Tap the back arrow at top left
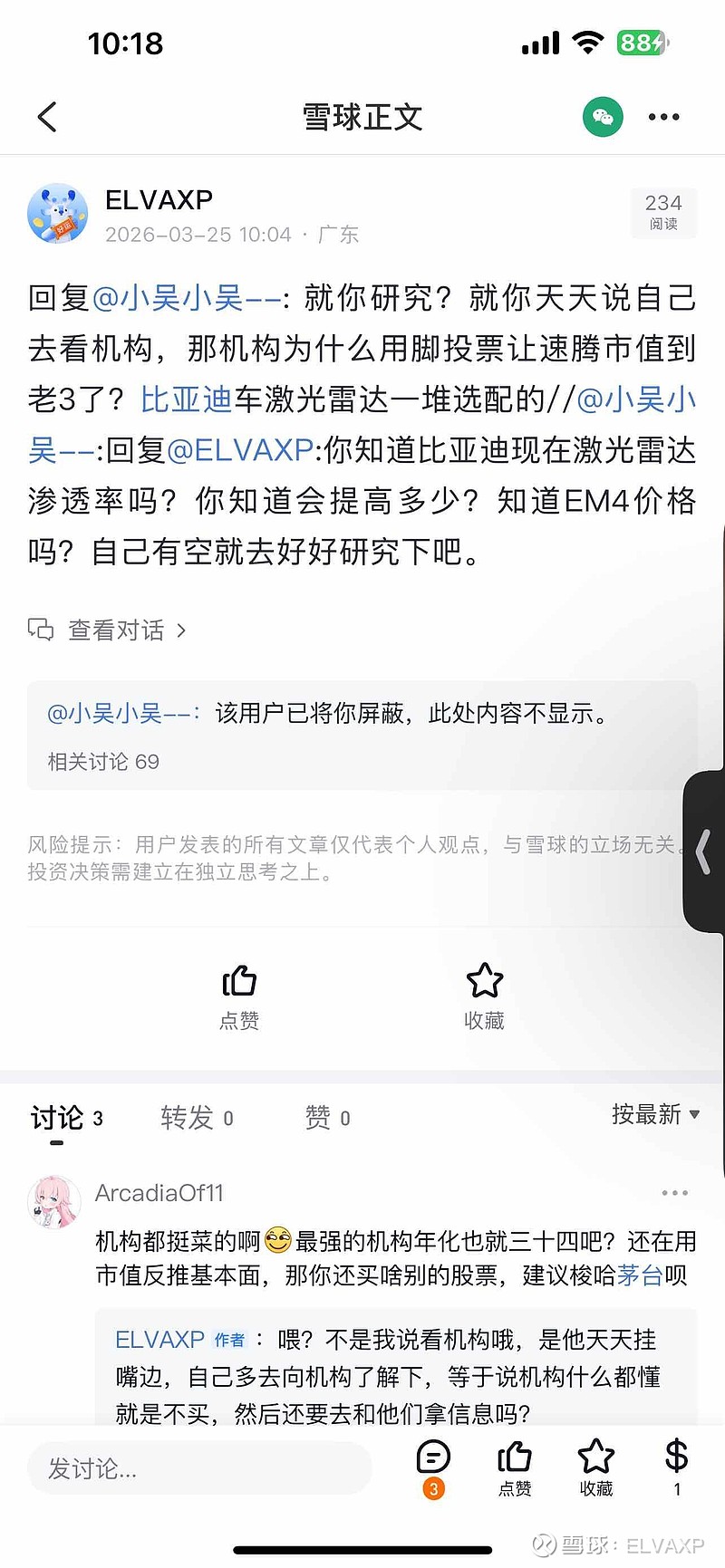 [47, 118]
